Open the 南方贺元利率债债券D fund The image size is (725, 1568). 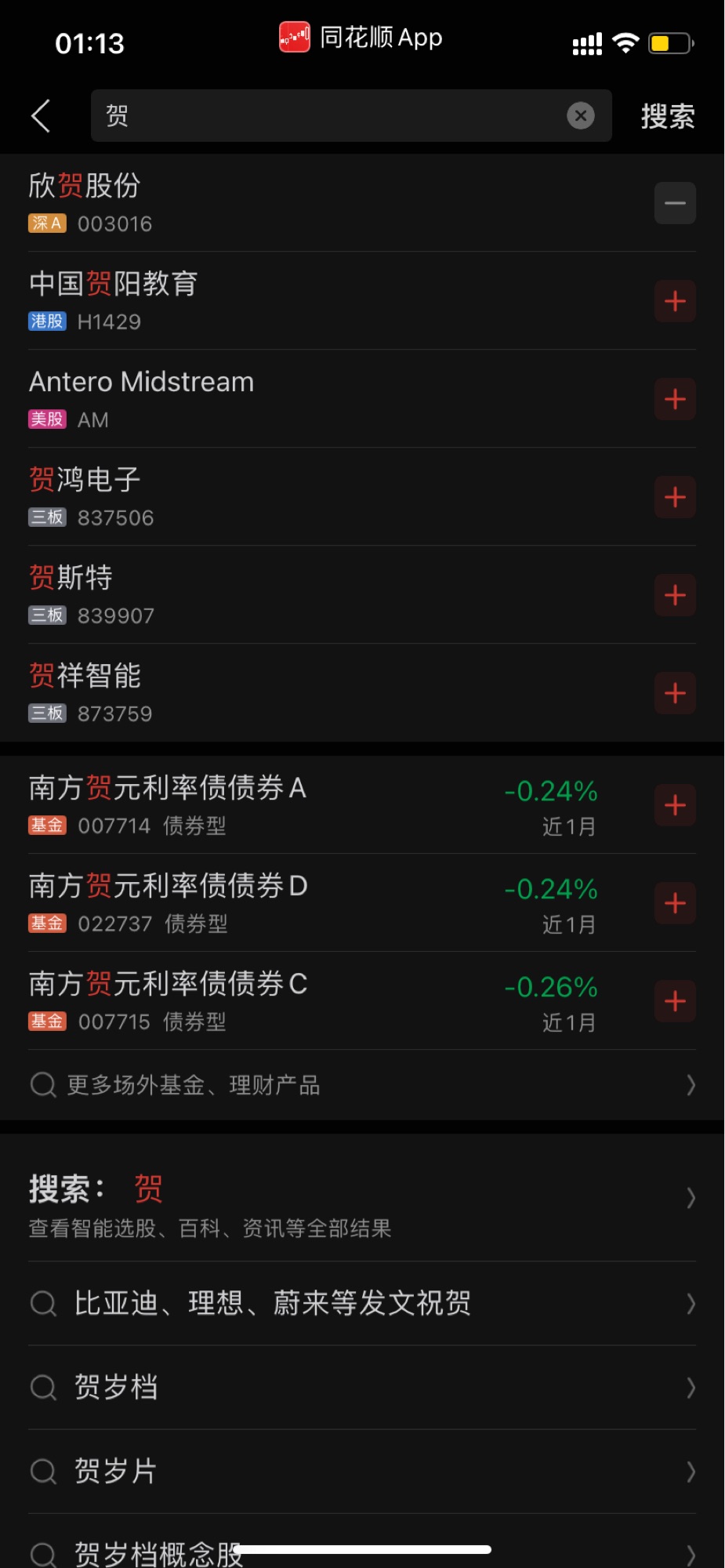(235, 903)
